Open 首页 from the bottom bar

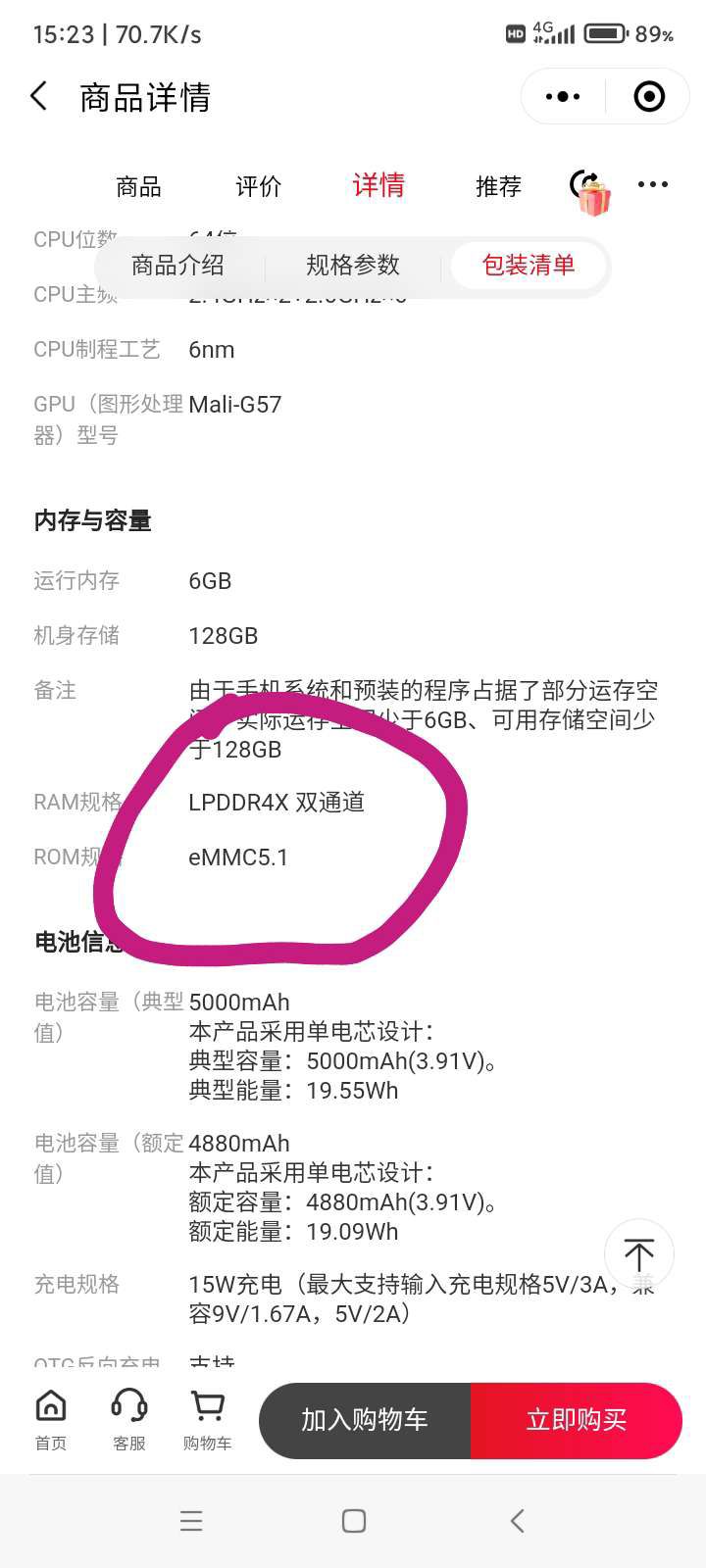pos(51,1419)
